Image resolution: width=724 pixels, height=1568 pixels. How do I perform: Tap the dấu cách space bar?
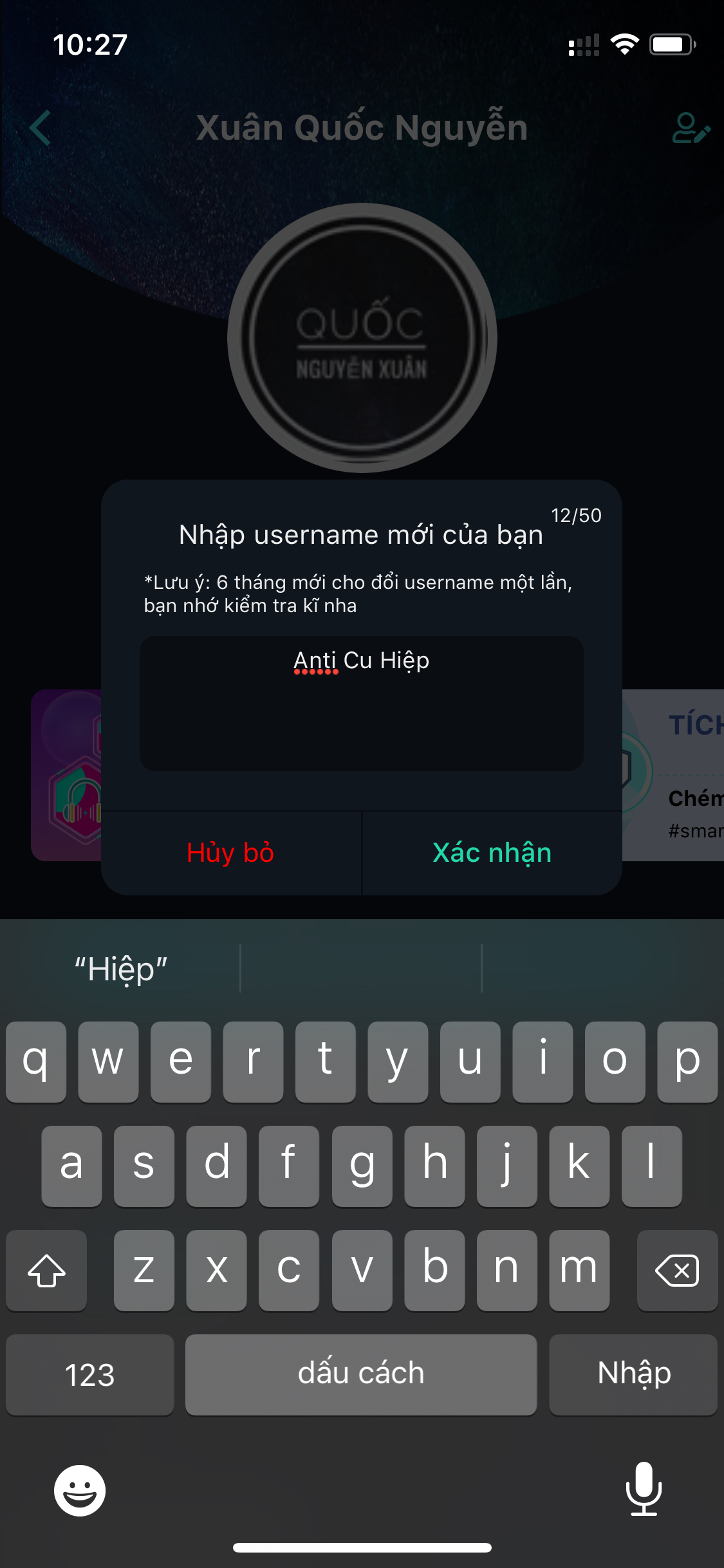tap(361, 1374)
